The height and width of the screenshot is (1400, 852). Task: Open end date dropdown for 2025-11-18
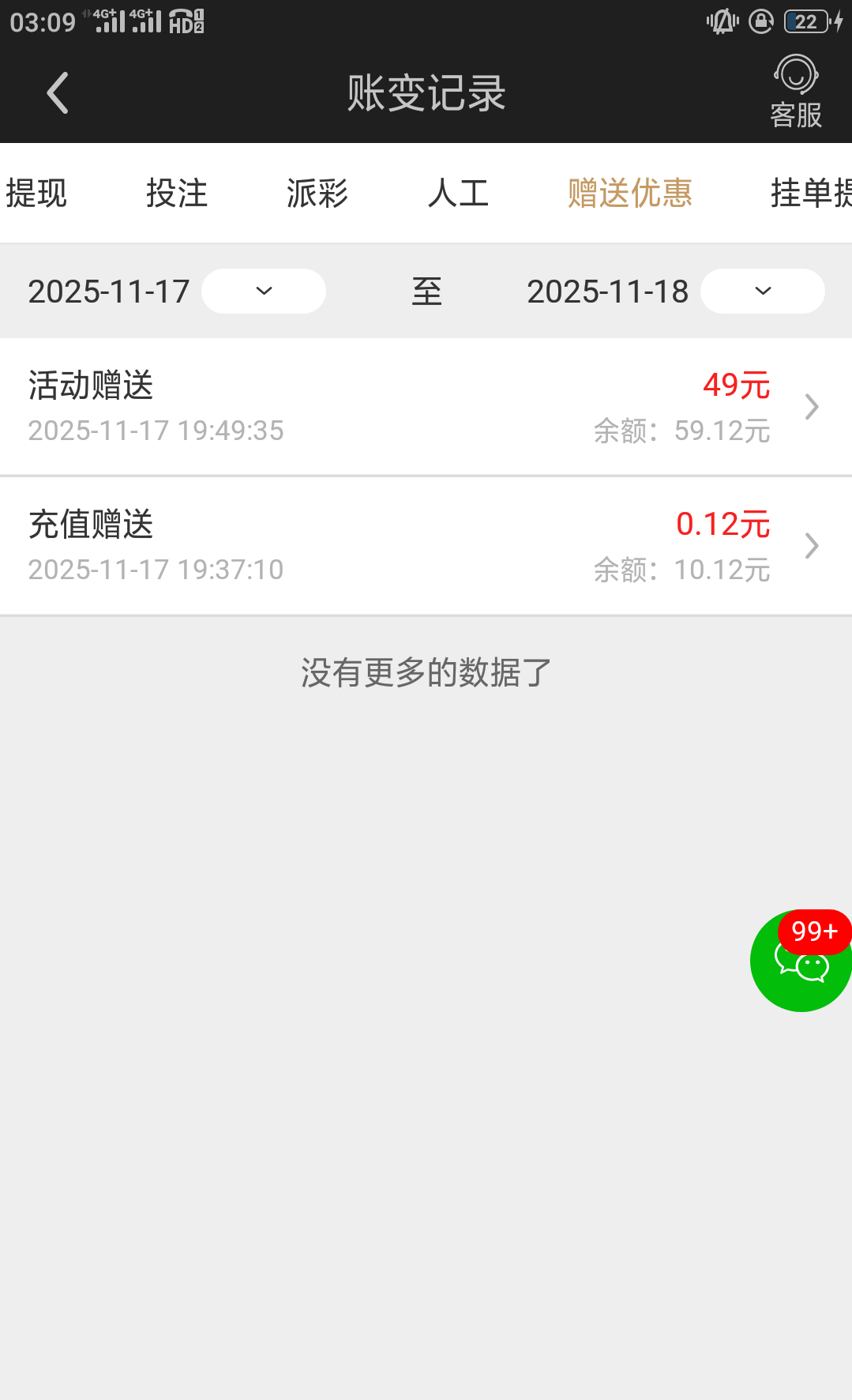pos(762,292)
